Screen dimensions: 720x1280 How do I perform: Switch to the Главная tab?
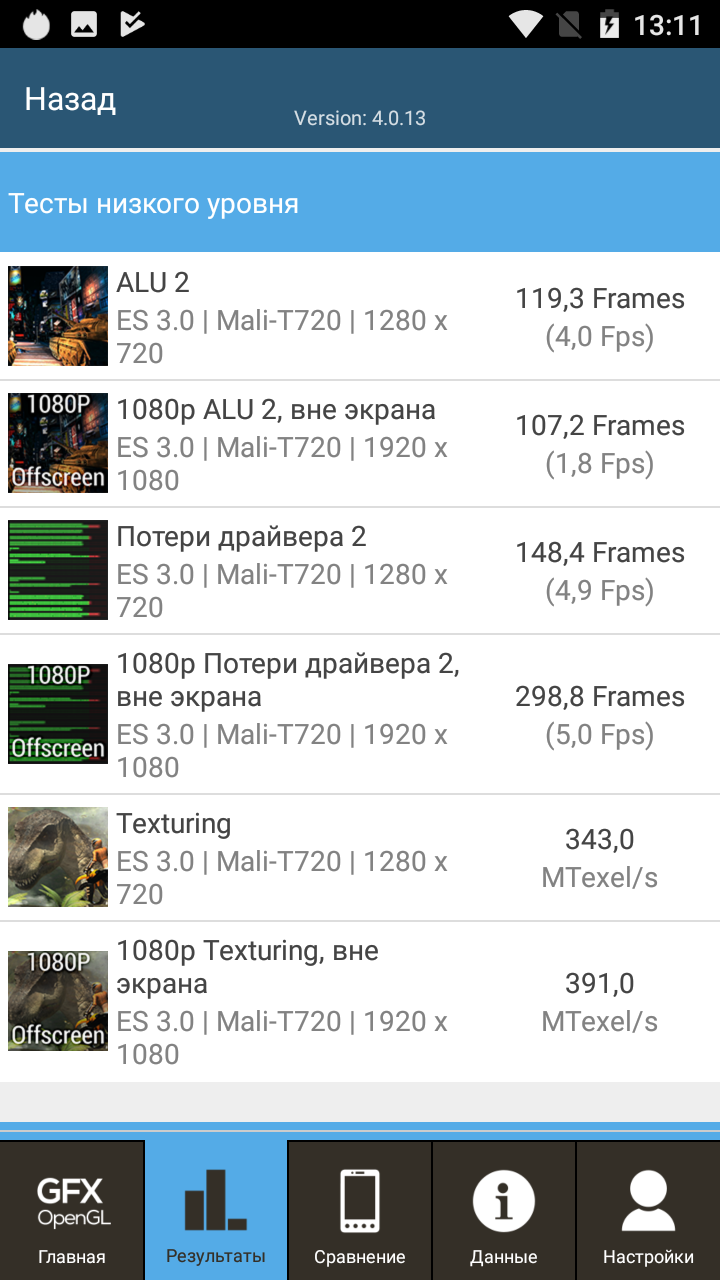72,1212
